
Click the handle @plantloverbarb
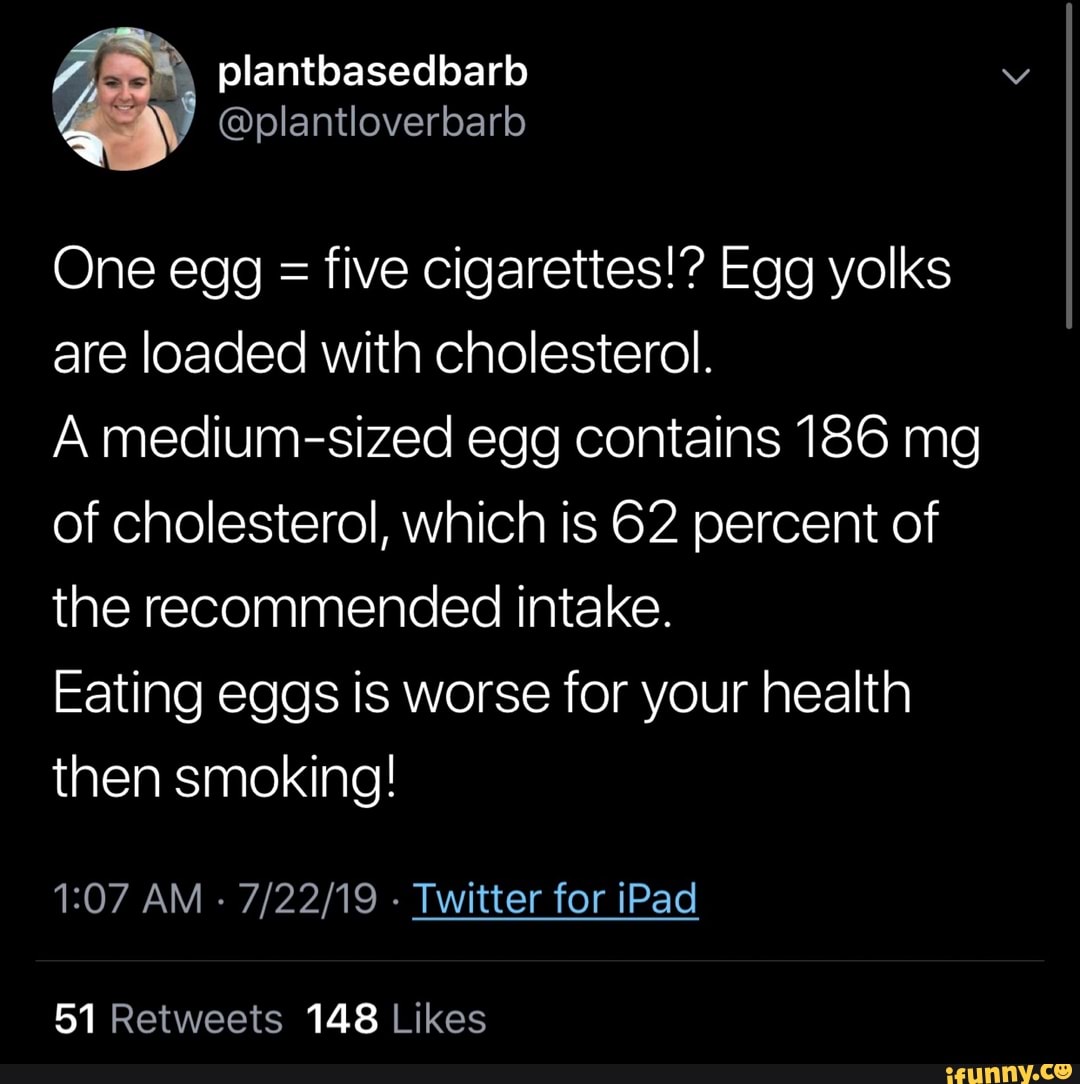[371, 120]
